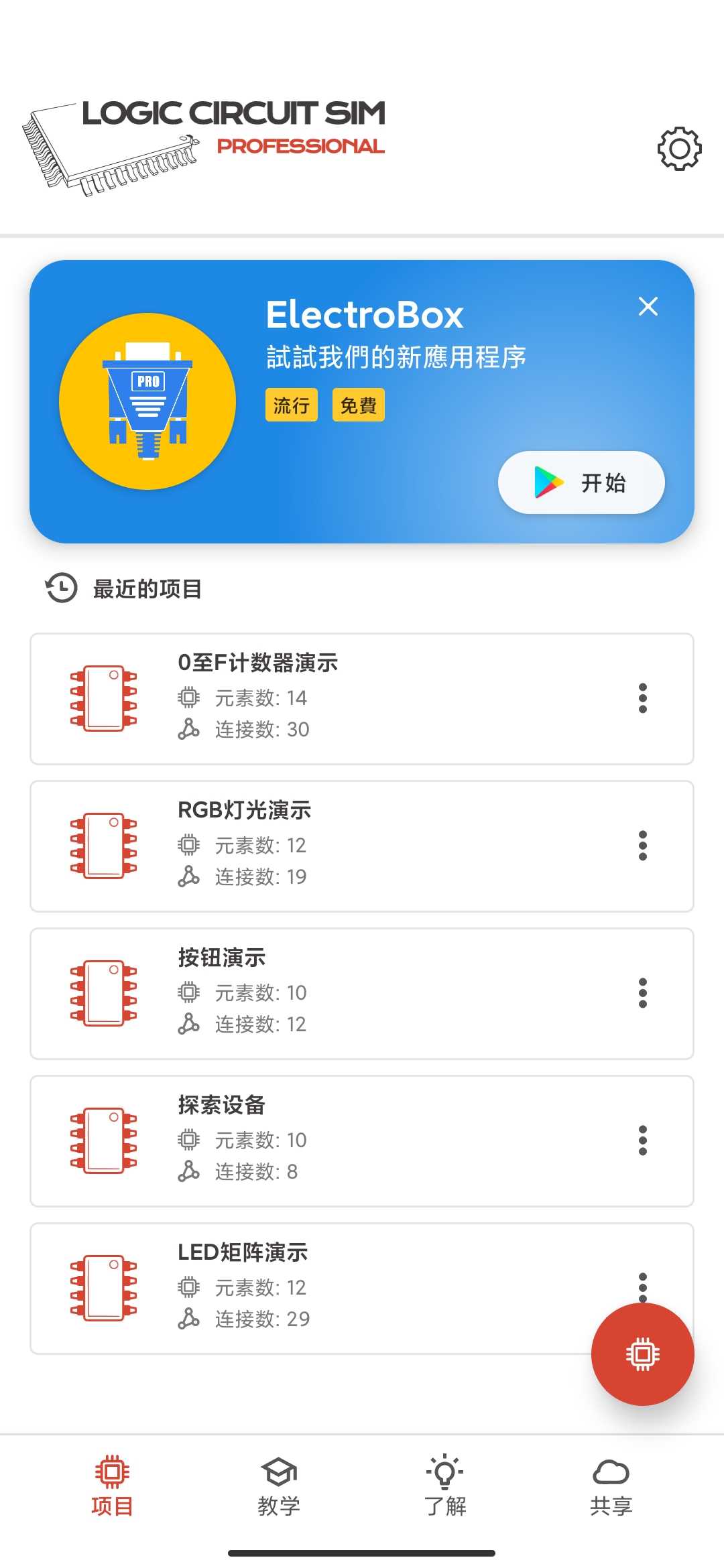This screenshot has height=1568, width=724.
Task: Switch to the 教学 tab
Action: 278,1486
